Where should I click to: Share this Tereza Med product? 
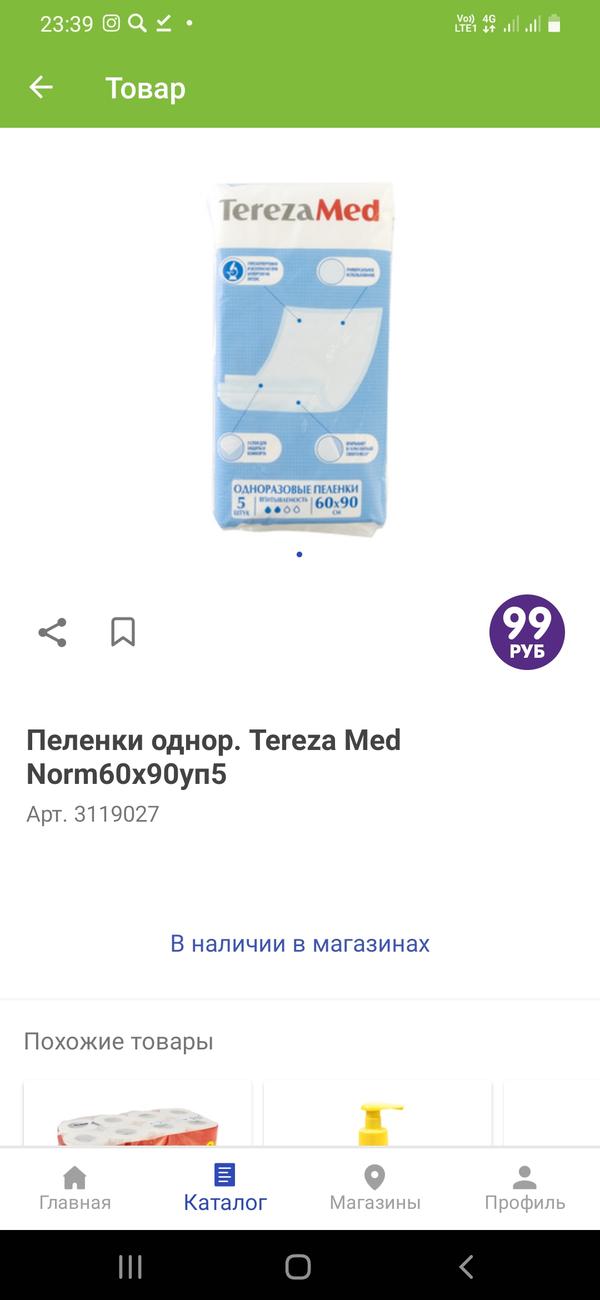[52, 632]
